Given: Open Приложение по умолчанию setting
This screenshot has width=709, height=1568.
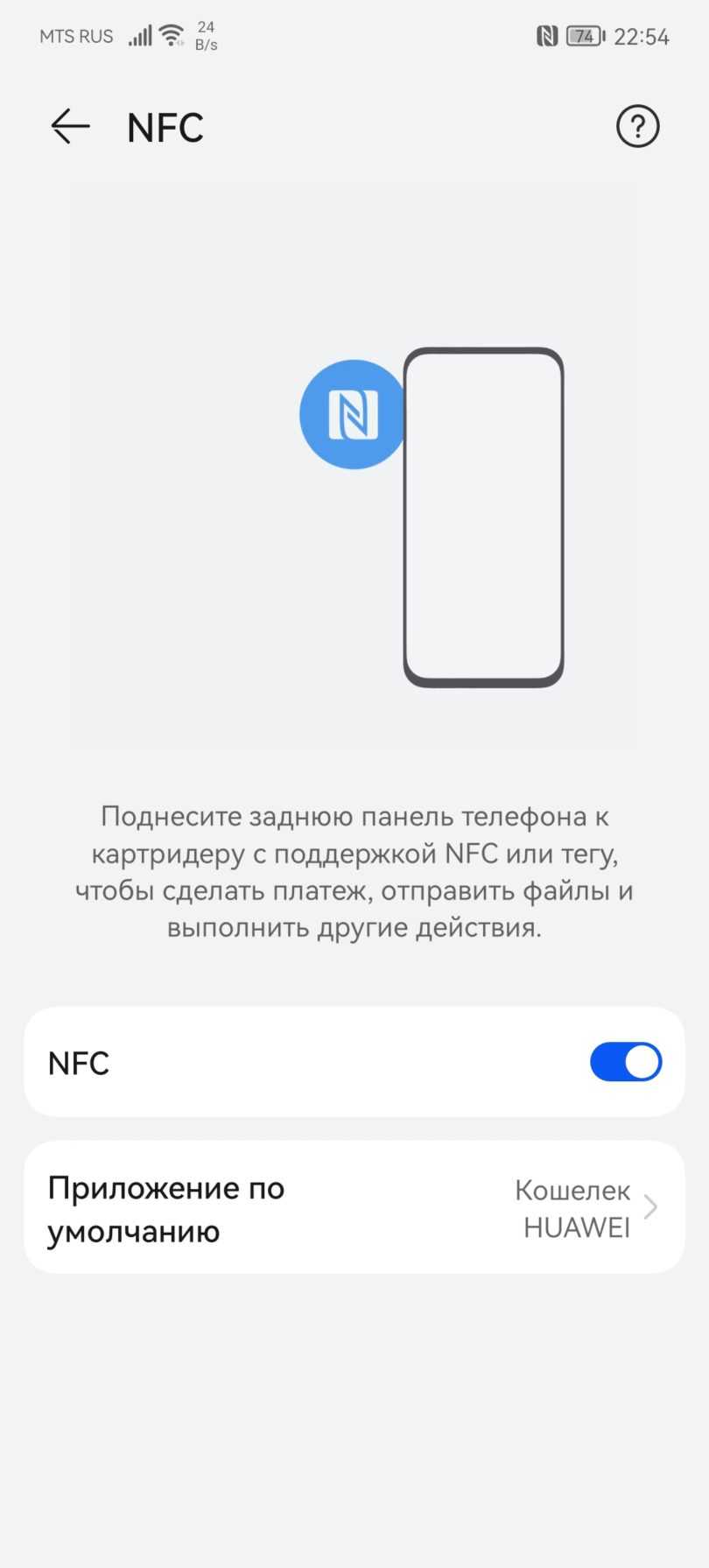Looking at the screenshot, I should click(354, 1207).
